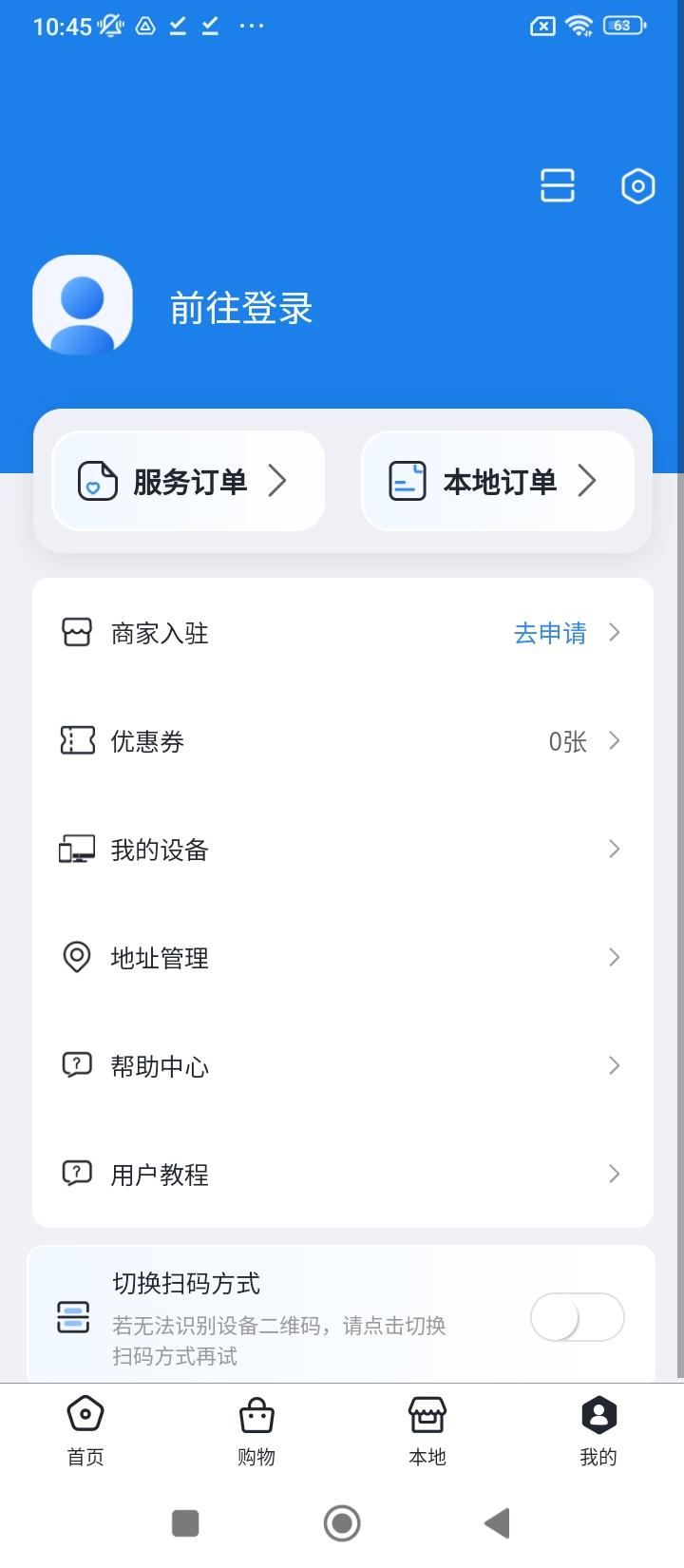Image resolution: width=684 pixels, height=1568 pixels.
Task: Open settings via the gear icon
Action: (x=636, y=186)
